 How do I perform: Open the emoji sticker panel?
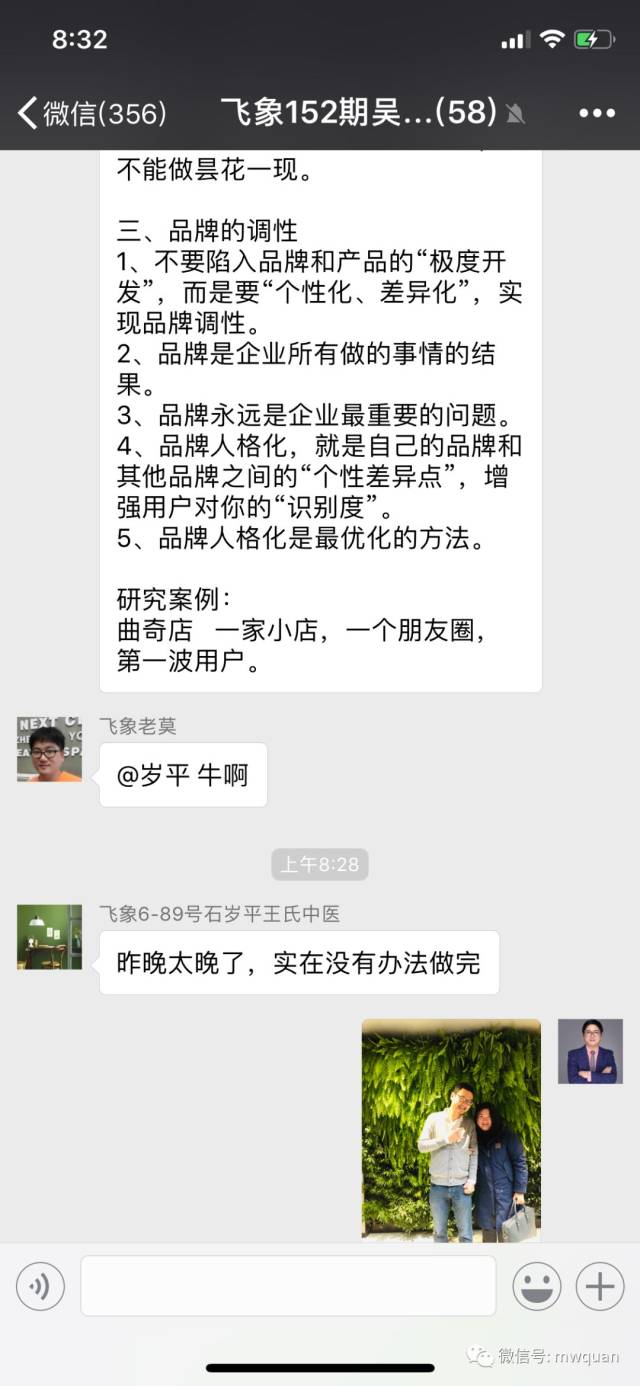point(537,1286)
